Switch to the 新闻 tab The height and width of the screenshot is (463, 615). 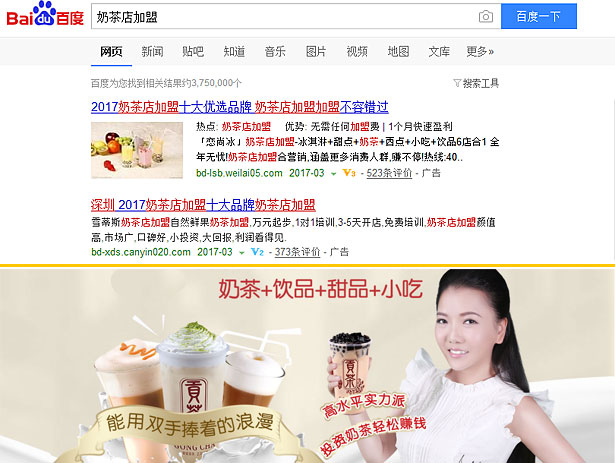pos(152,52)
